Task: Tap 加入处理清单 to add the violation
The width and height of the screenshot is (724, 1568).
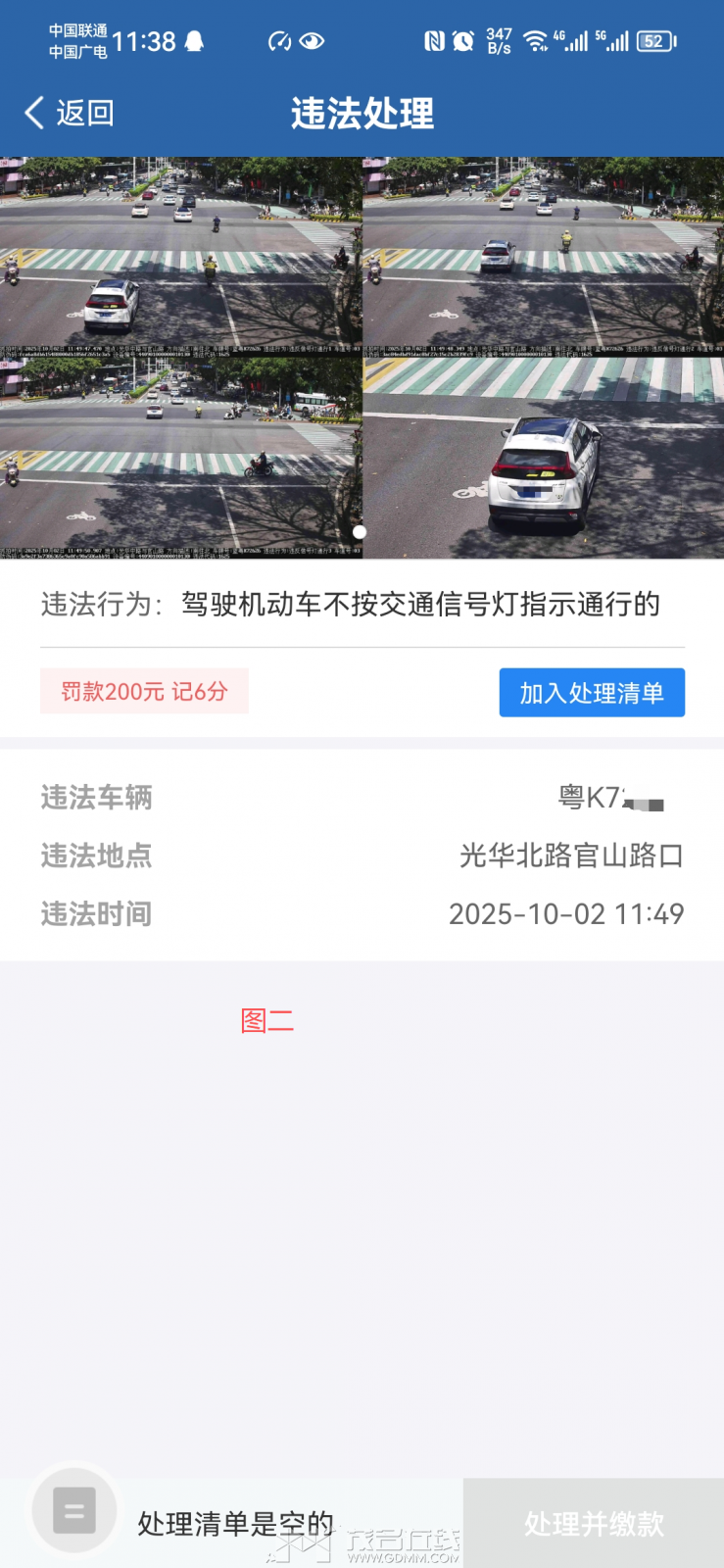Action: point(591,693)
